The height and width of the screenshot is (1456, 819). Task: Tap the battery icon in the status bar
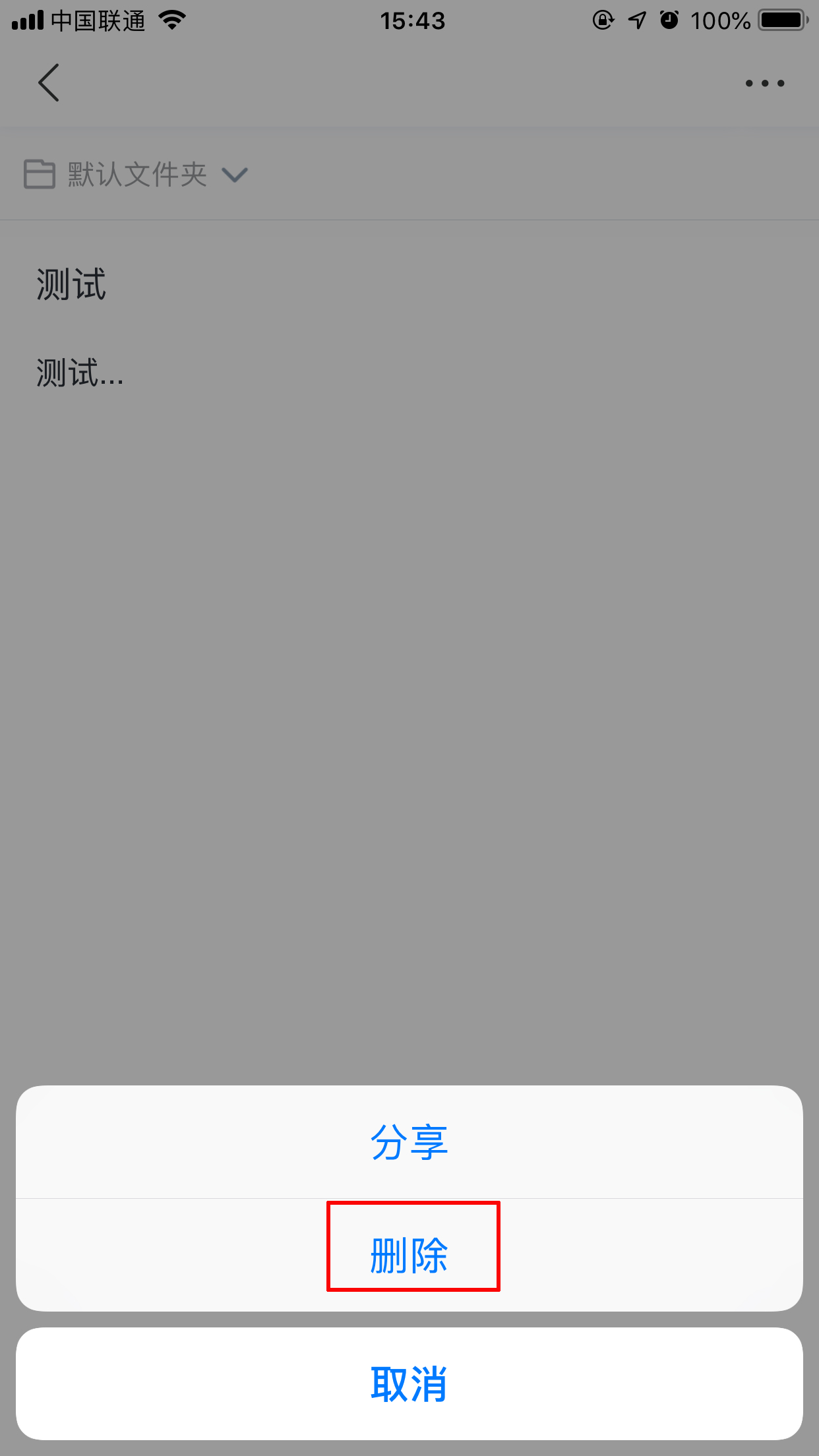pos(782,20)
